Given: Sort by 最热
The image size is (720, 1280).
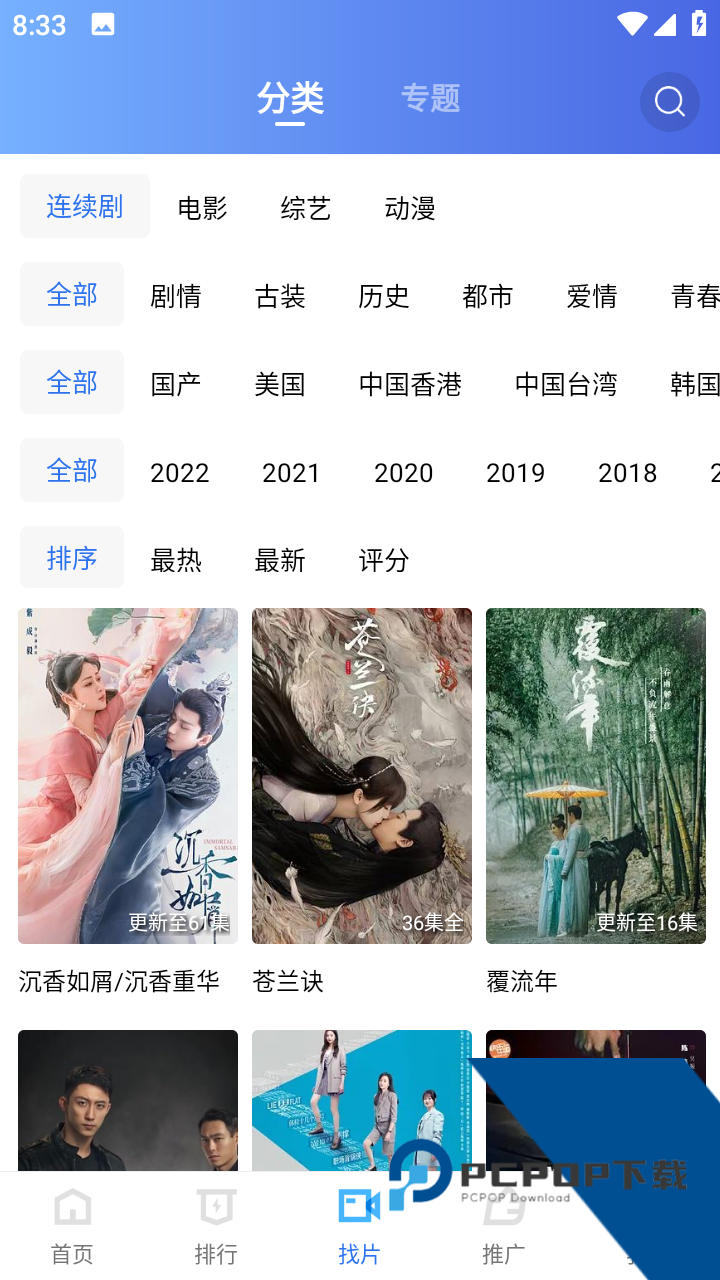Looking at the screenshot, I should point(176,560).
